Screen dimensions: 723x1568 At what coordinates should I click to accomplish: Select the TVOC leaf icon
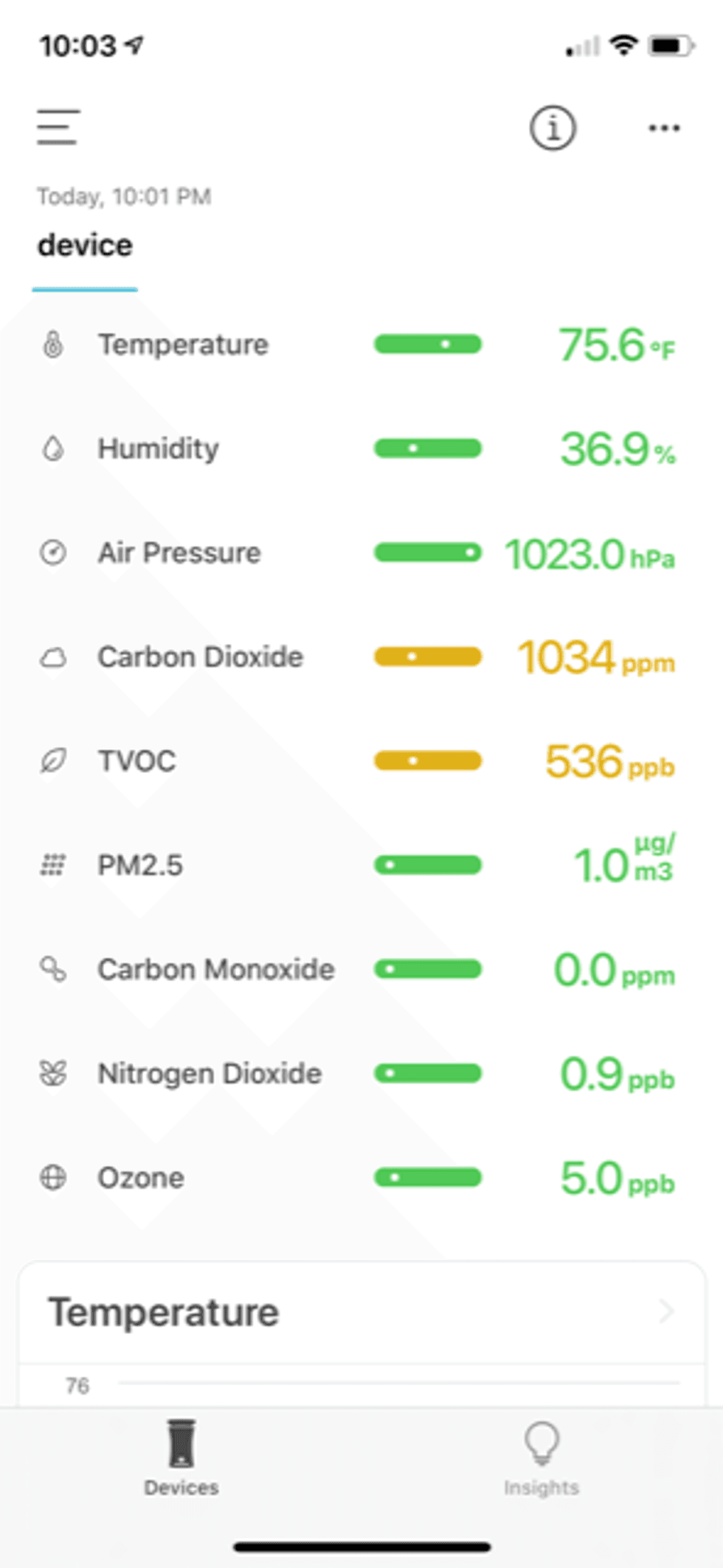[x=53, y=760]
